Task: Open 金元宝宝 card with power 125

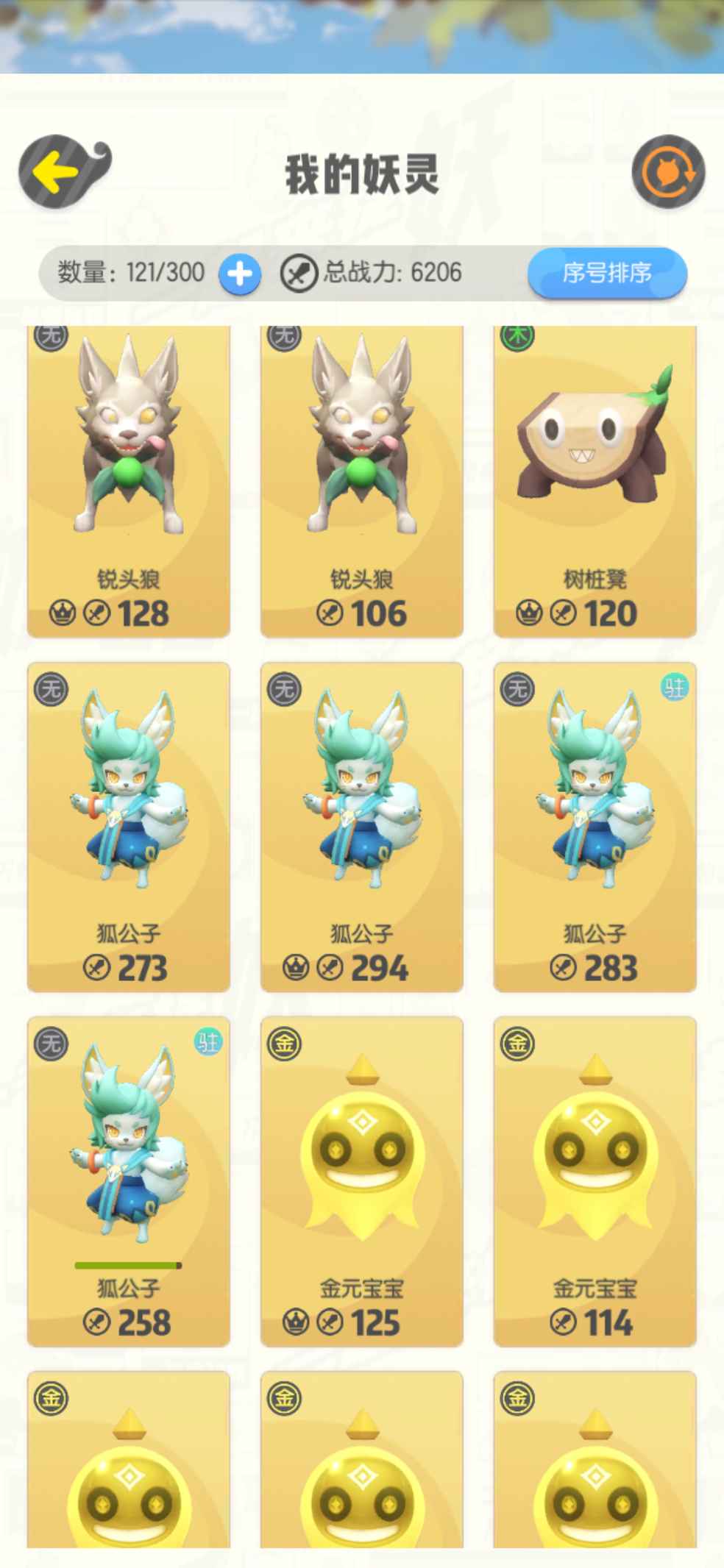Action: (361, 1181)
